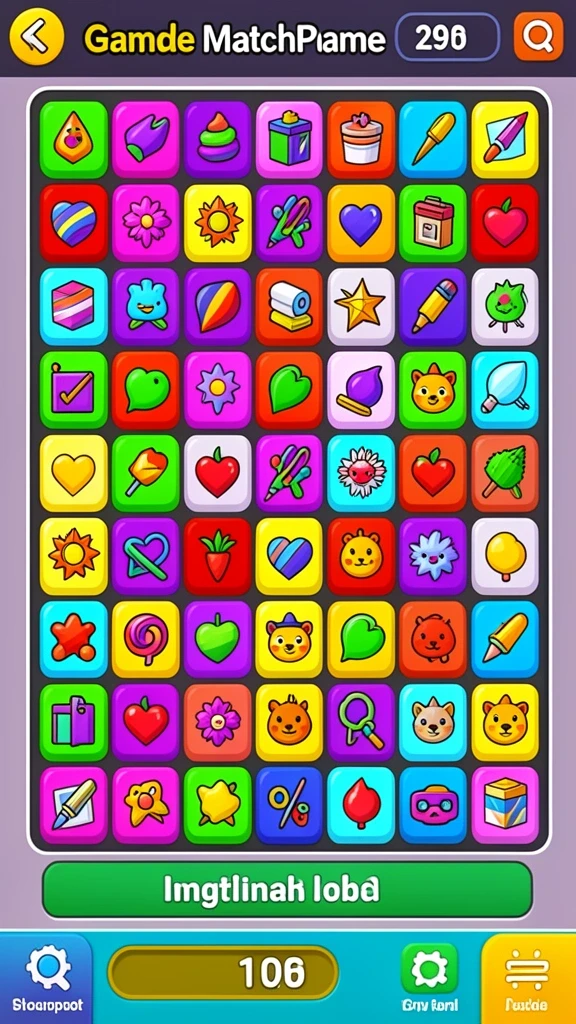
Task: Select the white tile with the gold star
Action: (360, 306)
